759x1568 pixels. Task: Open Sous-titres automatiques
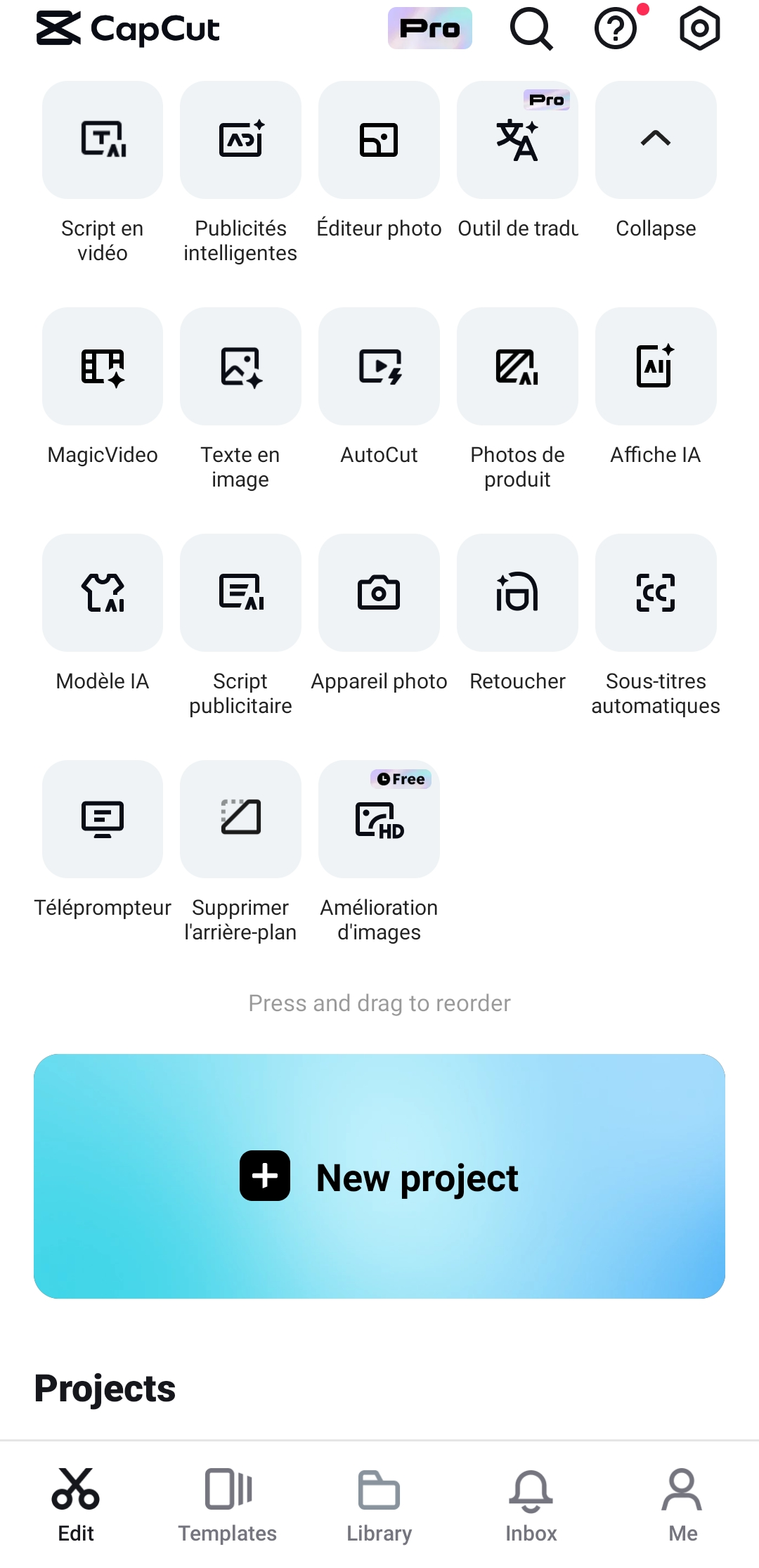[x=656, y=593]
